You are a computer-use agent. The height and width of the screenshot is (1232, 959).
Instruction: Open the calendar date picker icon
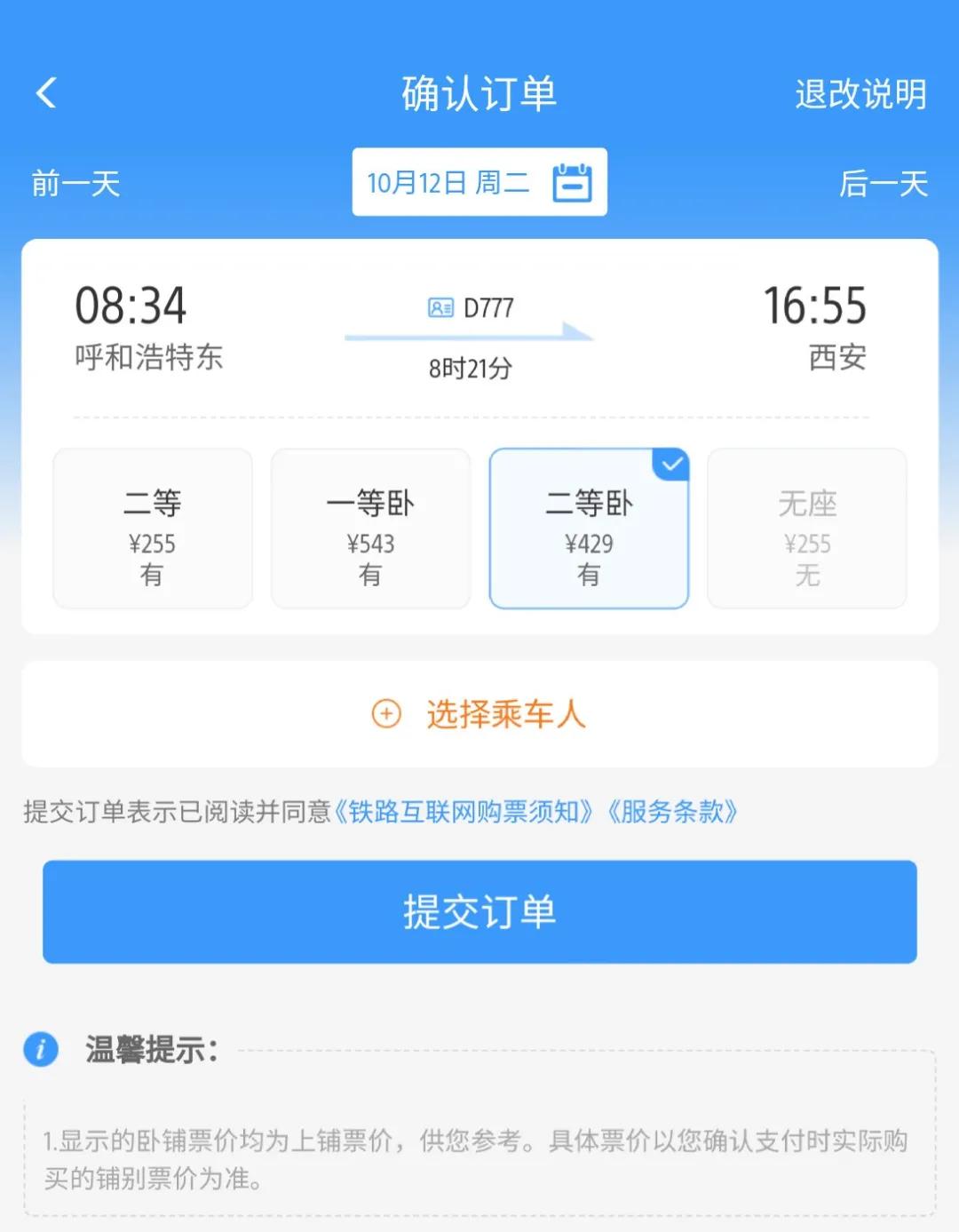coord(574,182)
